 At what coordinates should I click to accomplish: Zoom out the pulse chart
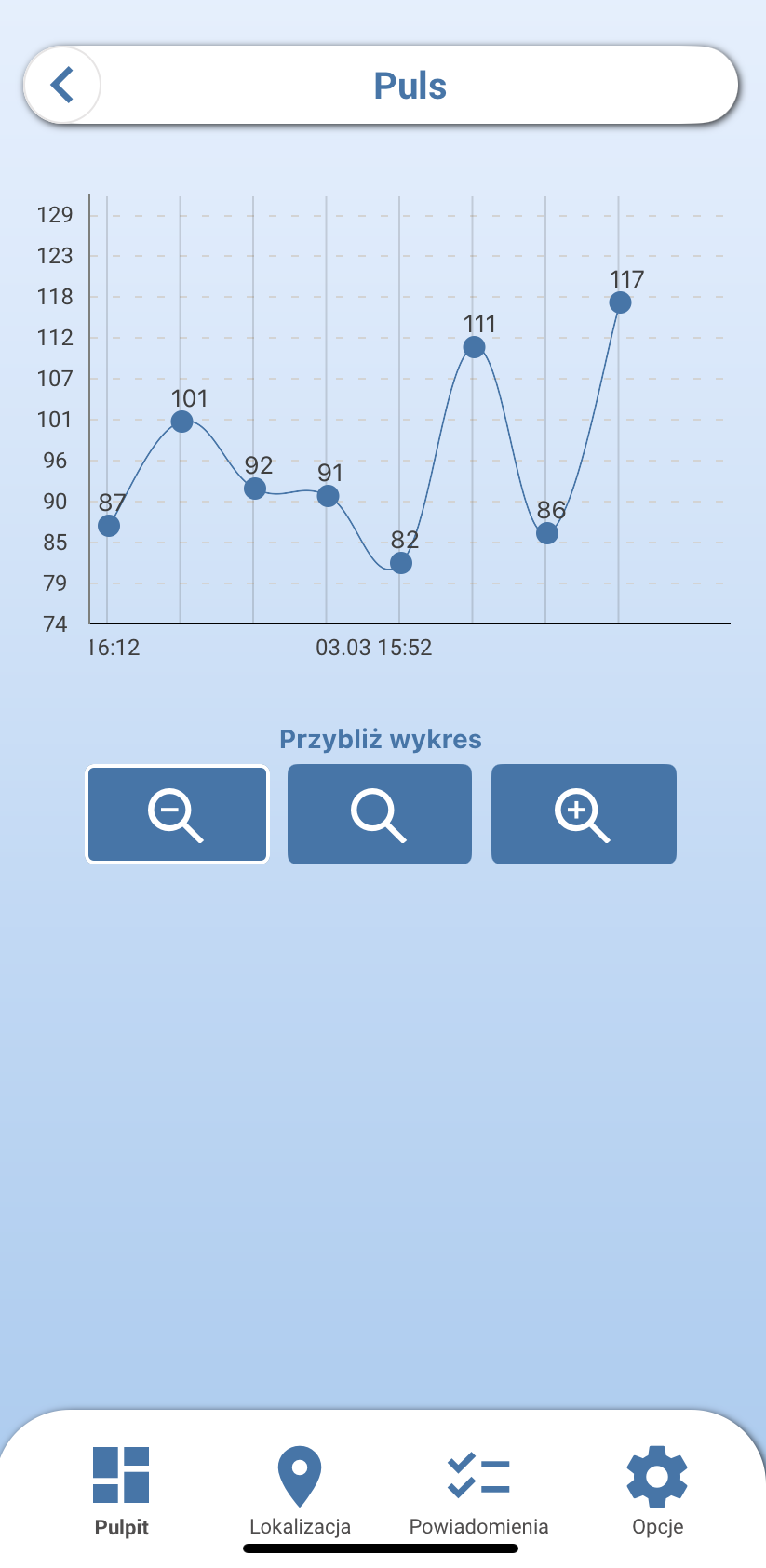click(x=177, y=814)
